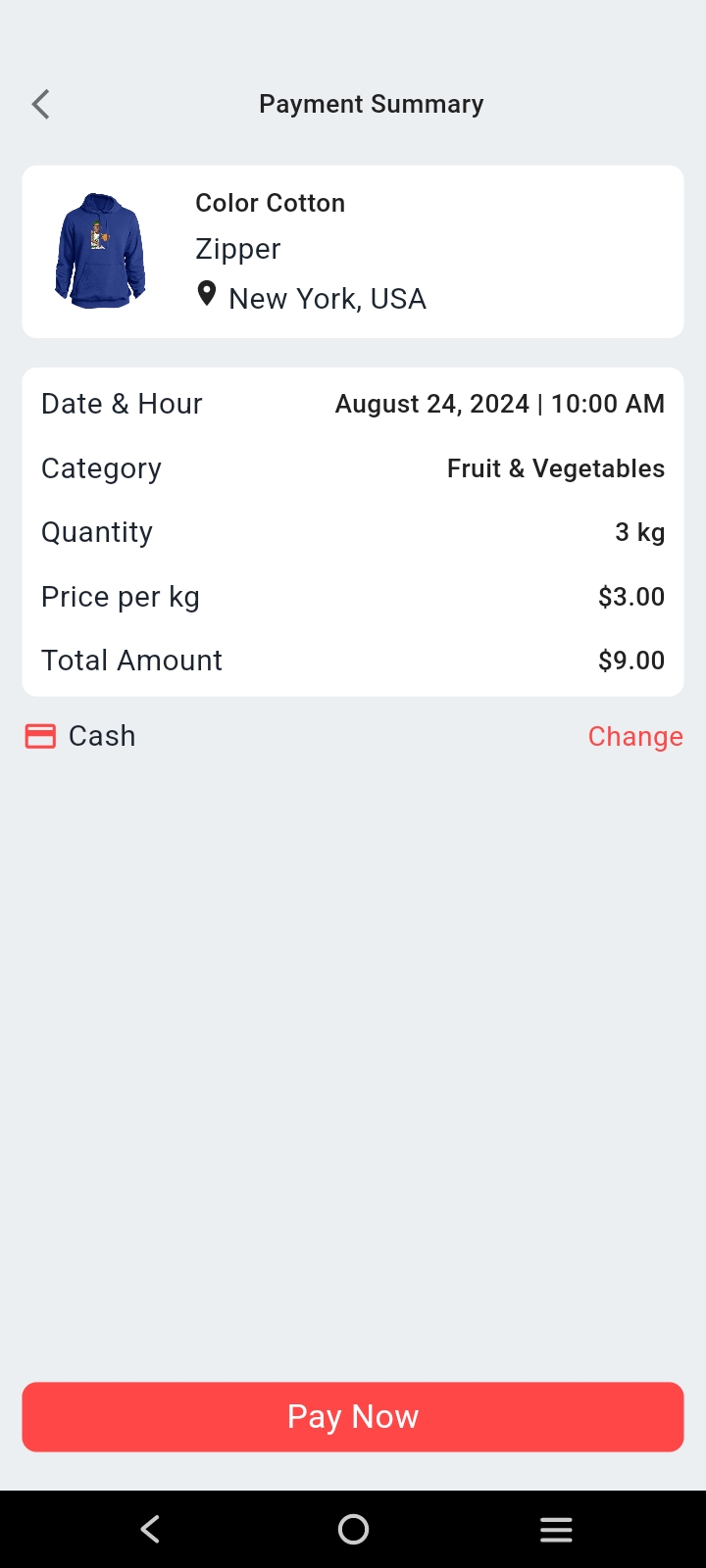Go back from Payment Summary
This screenshot has width=706, height=1568.
tap(40, 104)
